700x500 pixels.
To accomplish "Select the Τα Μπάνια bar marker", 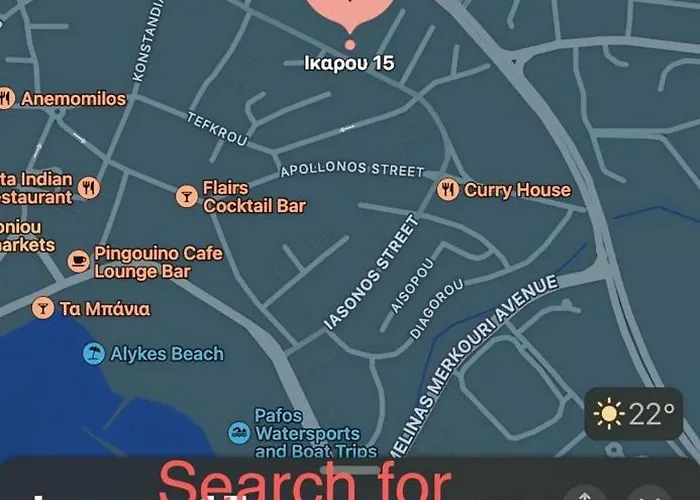I will click(42, 307).
